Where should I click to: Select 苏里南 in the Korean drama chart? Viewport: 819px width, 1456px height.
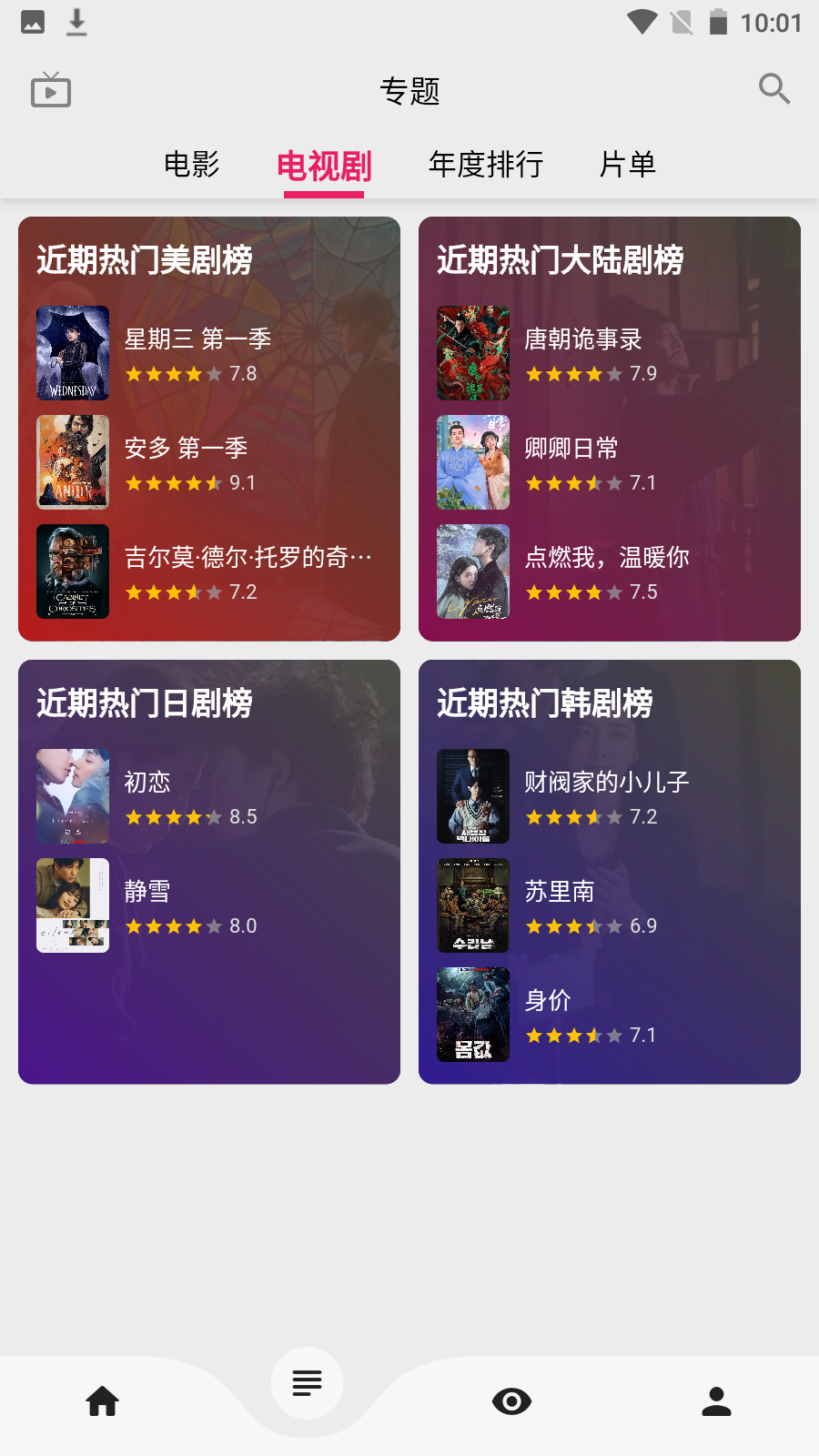(610, 905)
